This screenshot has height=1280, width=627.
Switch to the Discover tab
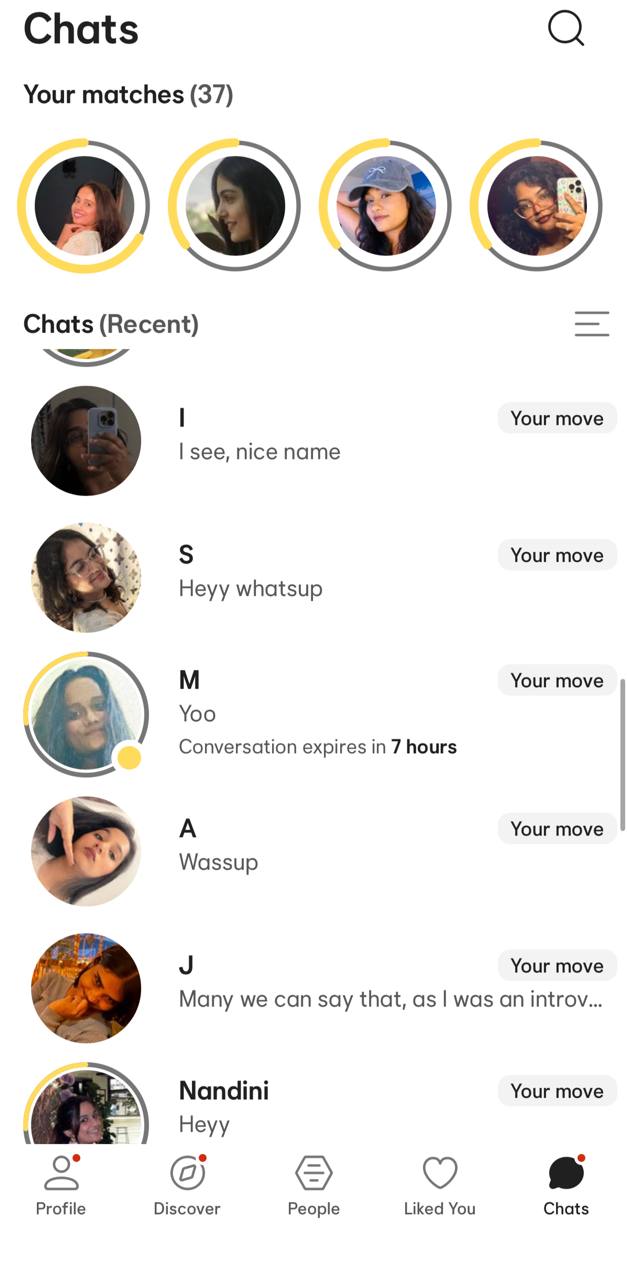tap(187, 1186)
